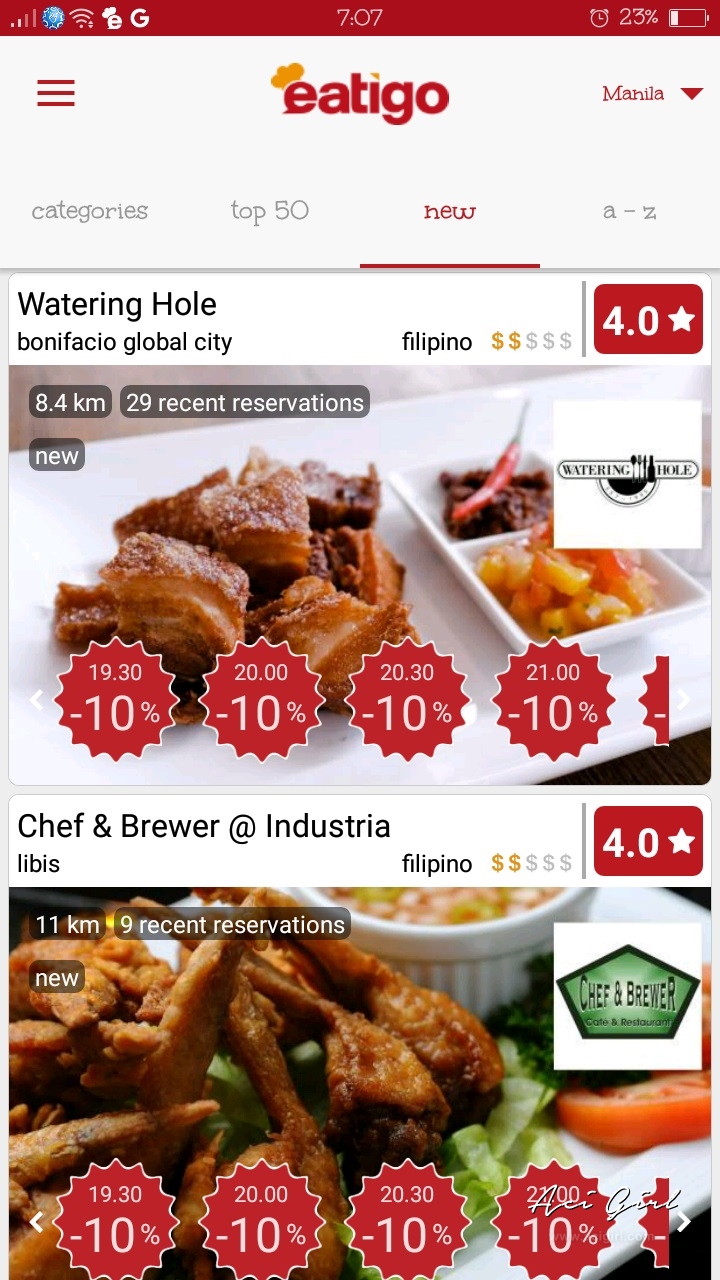Open the hamburger navigation menu

coord(55,93)
